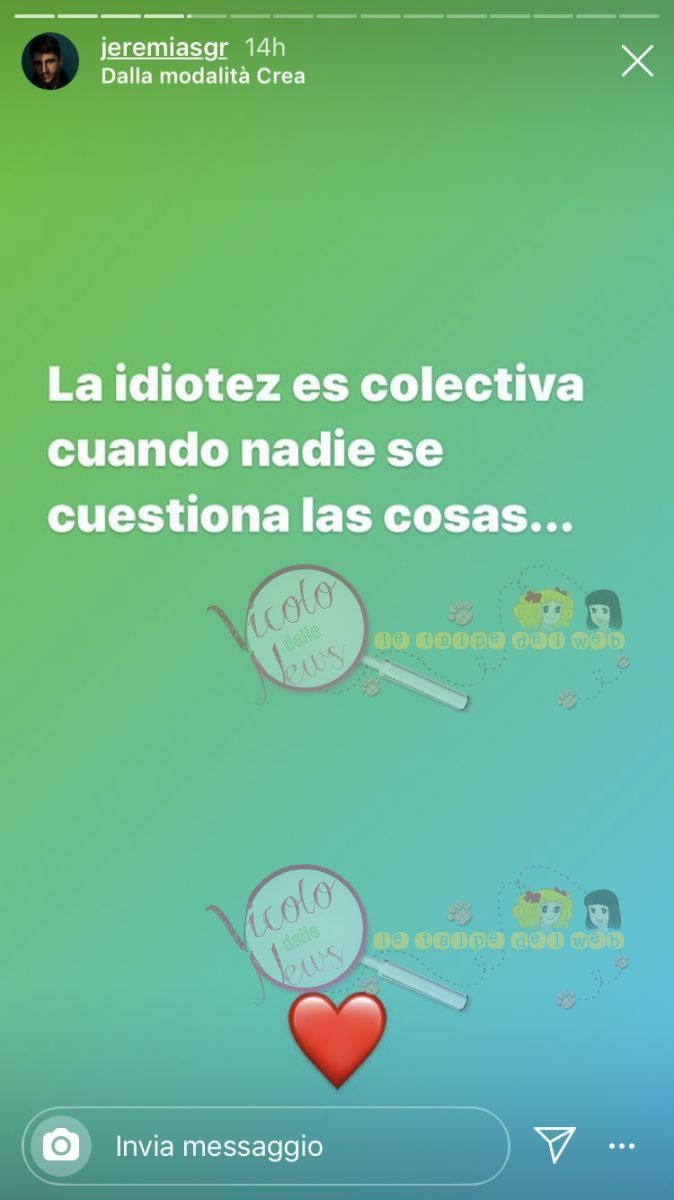The height and width of the screenshot is (1200, 674).
Task: Share this story via the paper plane
Action: click(x=554, y=1145)
